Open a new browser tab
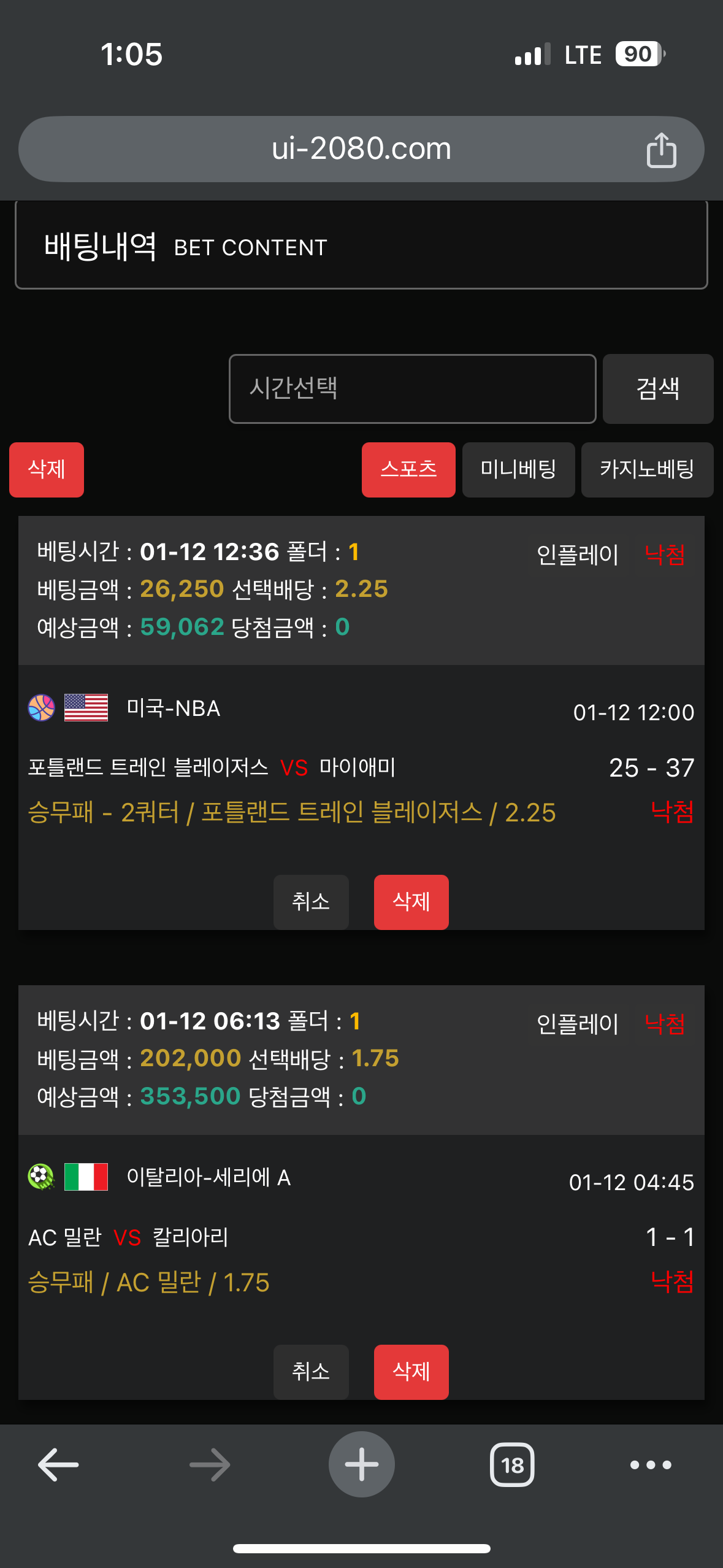 tap(362, 1465)
